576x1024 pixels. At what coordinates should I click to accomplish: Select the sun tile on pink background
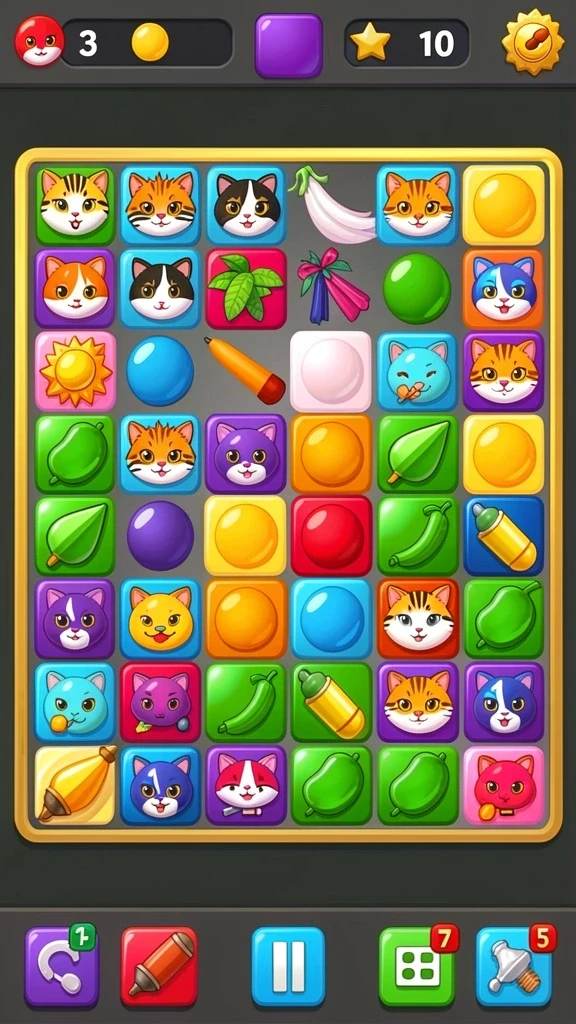[x=75, y=371]
